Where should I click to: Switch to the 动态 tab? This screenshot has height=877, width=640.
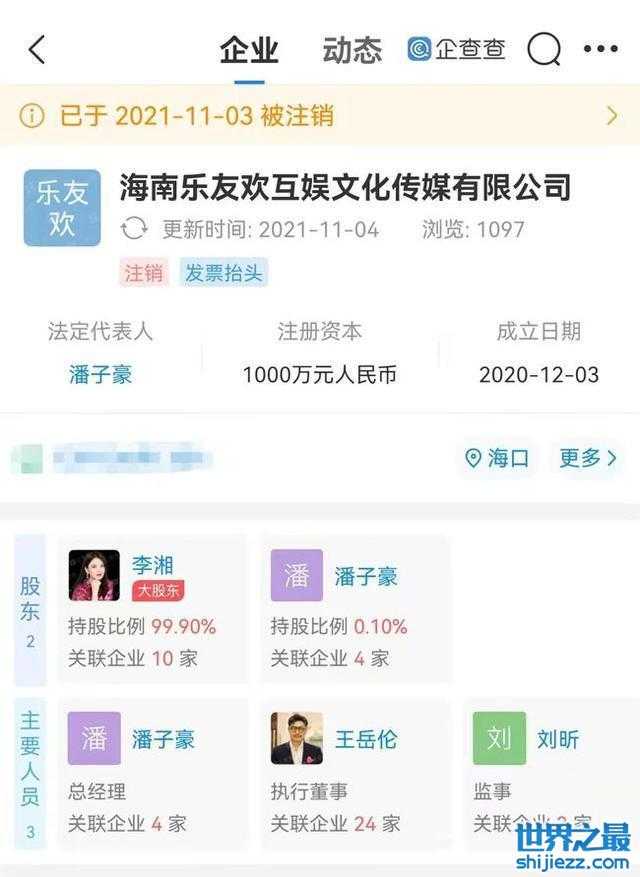coord(352,49)
